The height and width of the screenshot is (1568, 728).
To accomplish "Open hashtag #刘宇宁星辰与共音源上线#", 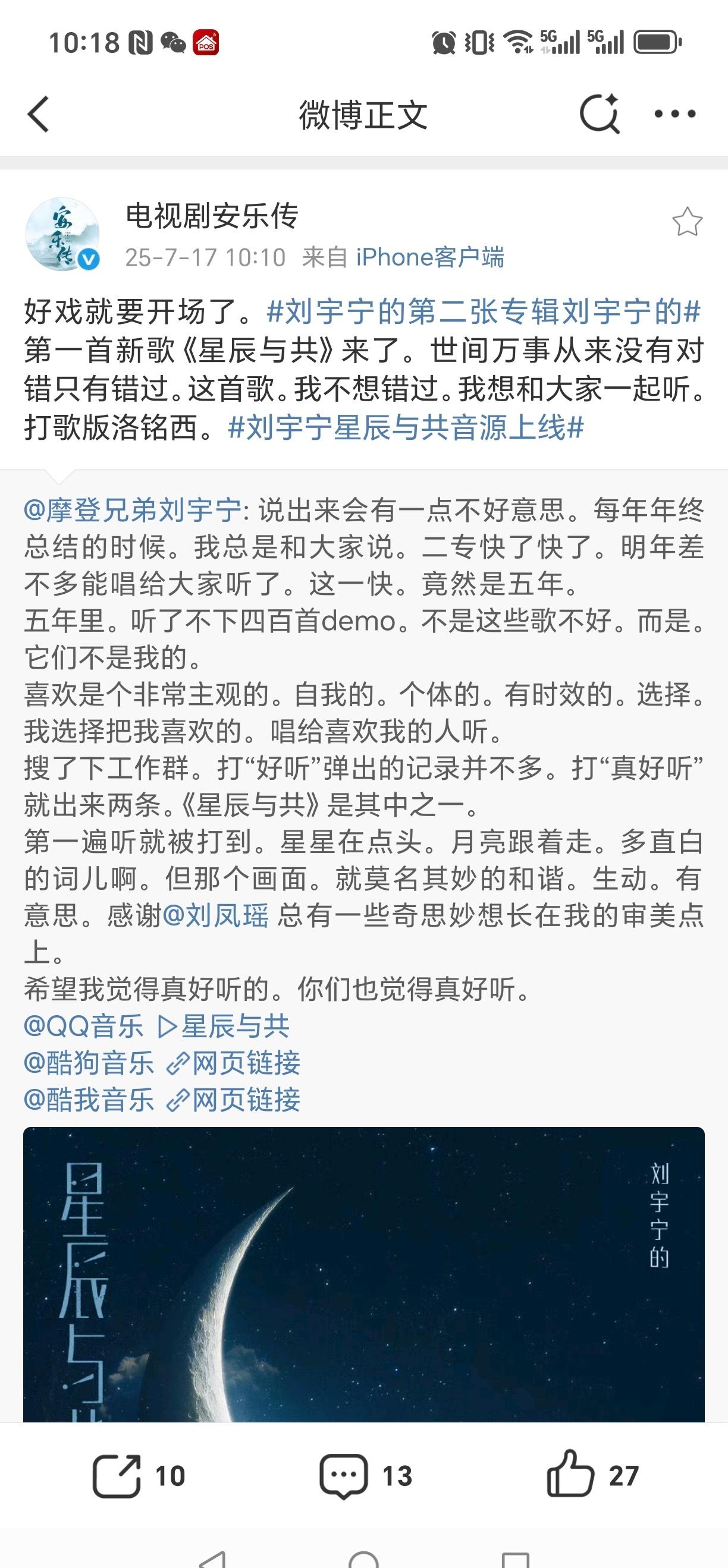I will click(x=406, y=427).
